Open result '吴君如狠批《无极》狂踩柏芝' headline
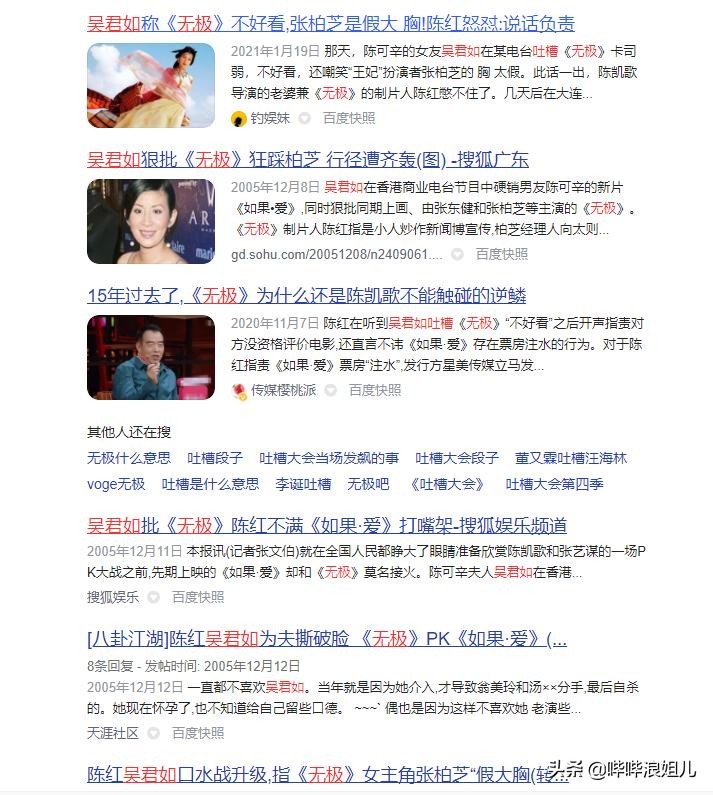The width and height of the screenshot is (713, 795). click(307, 159)
